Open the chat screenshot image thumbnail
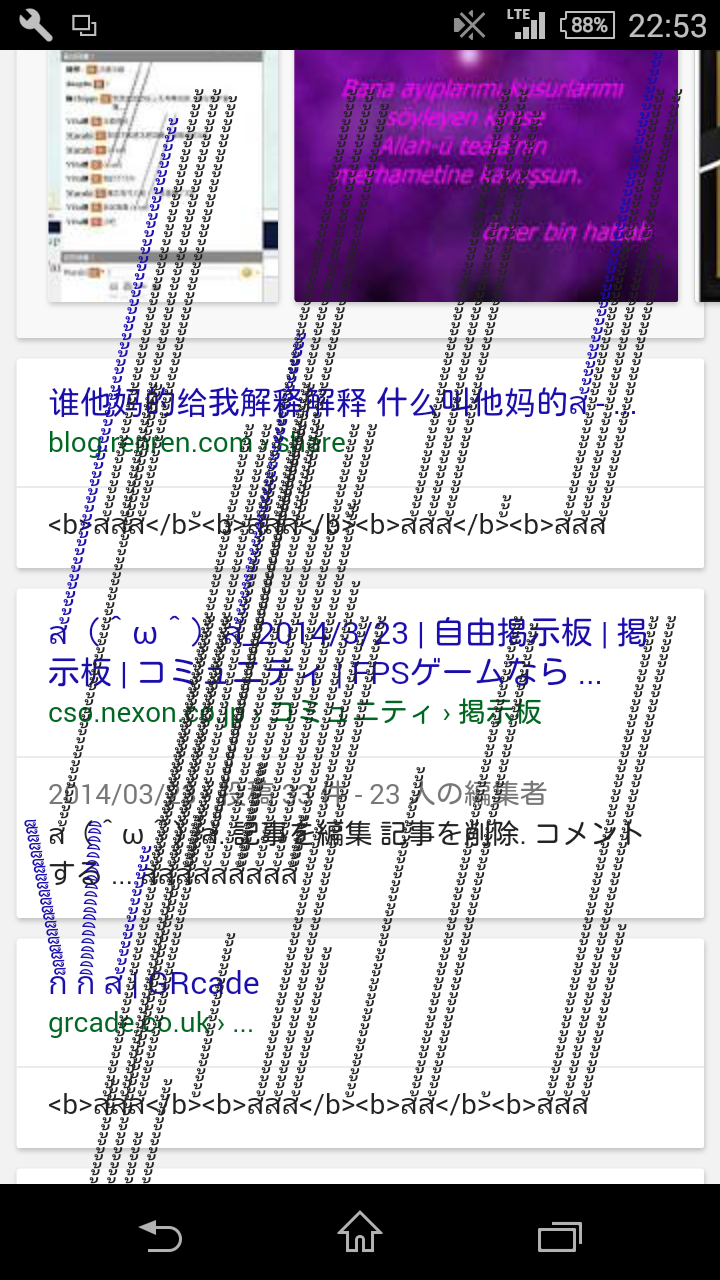Image resolution: width=720 pixels, height=1280 pixels. [x=163, y=175]
